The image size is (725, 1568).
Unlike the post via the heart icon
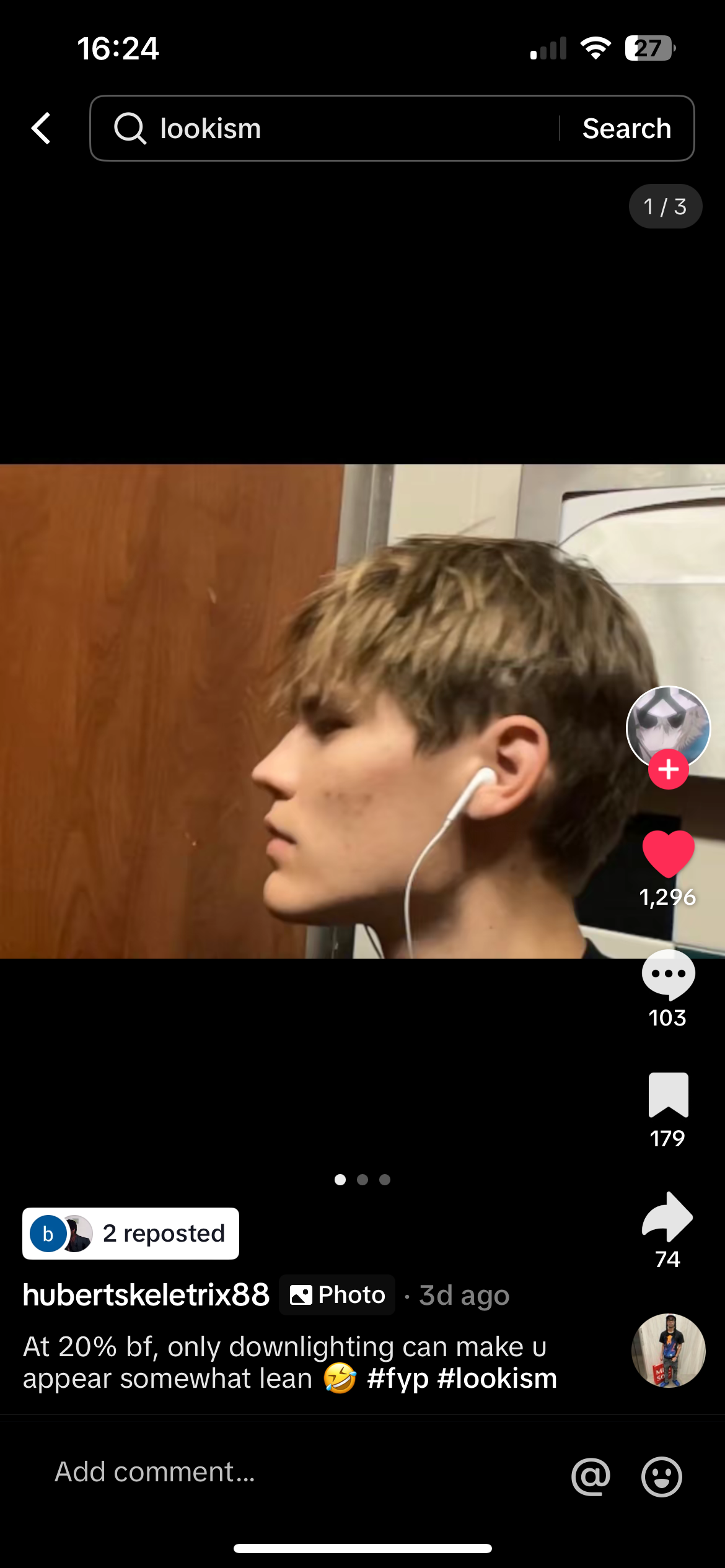[668, 853]
